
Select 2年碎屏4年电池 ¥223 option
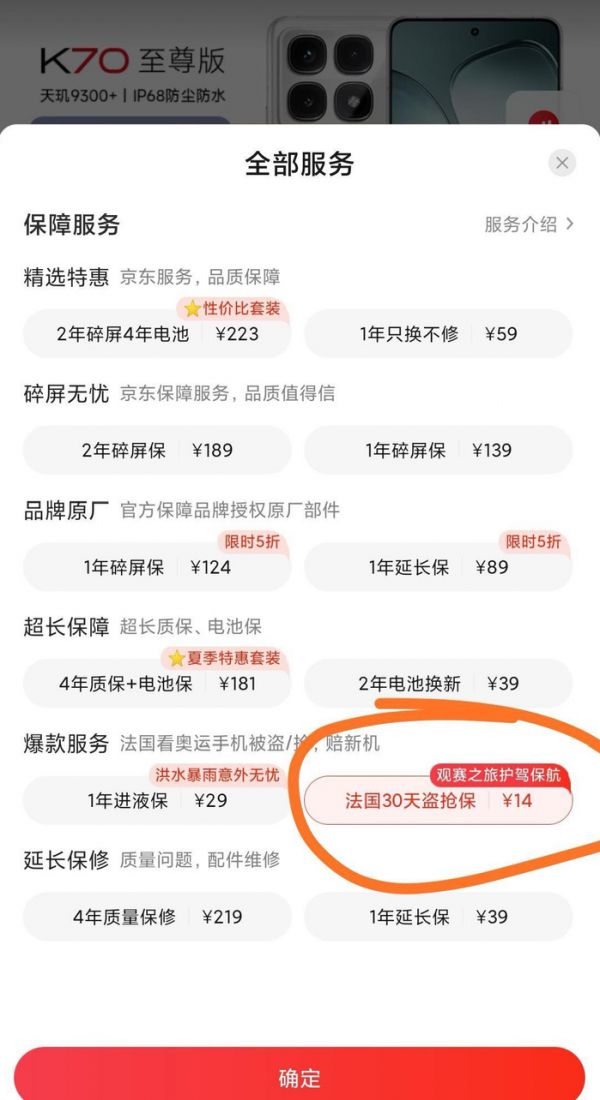pos(157,334)
